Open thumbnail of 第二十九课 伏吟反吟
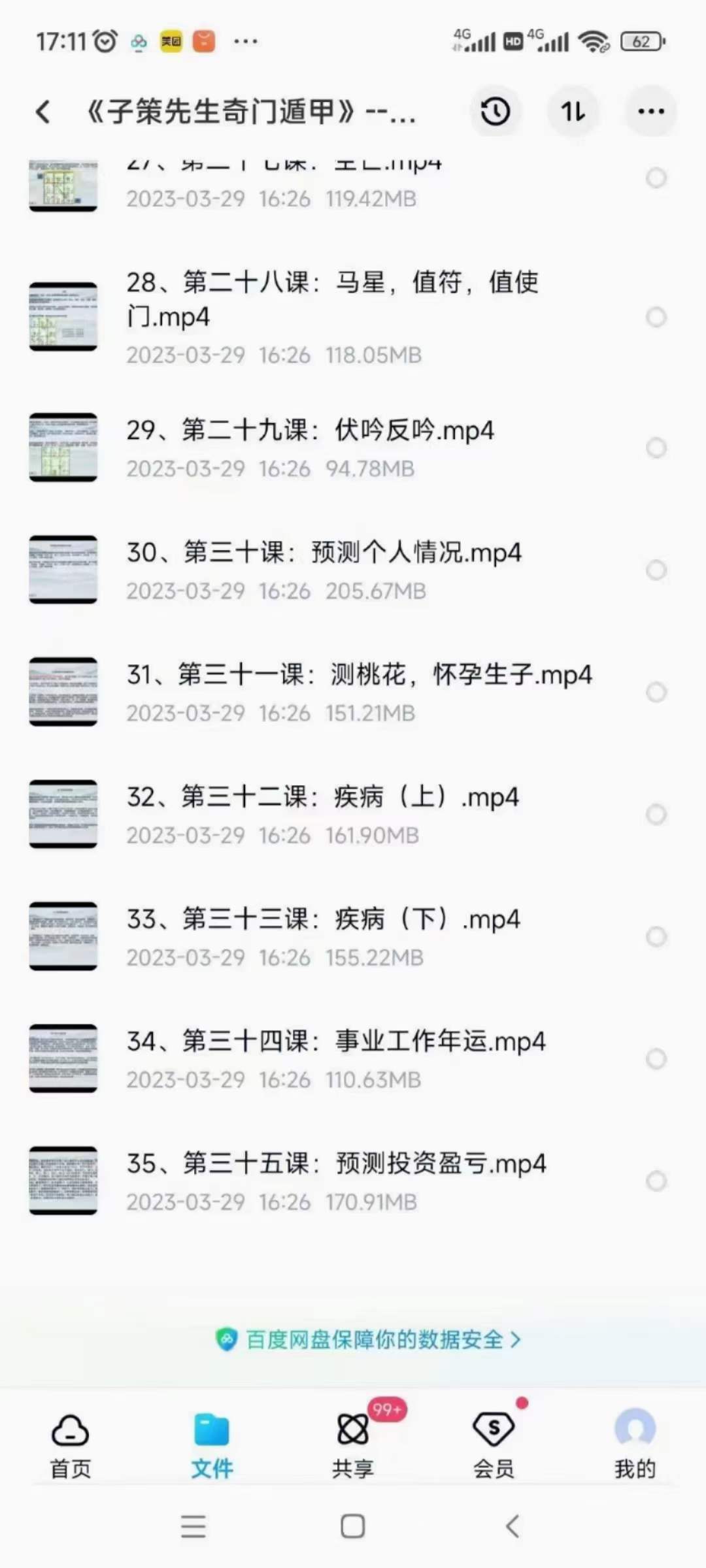 (63, 448)
